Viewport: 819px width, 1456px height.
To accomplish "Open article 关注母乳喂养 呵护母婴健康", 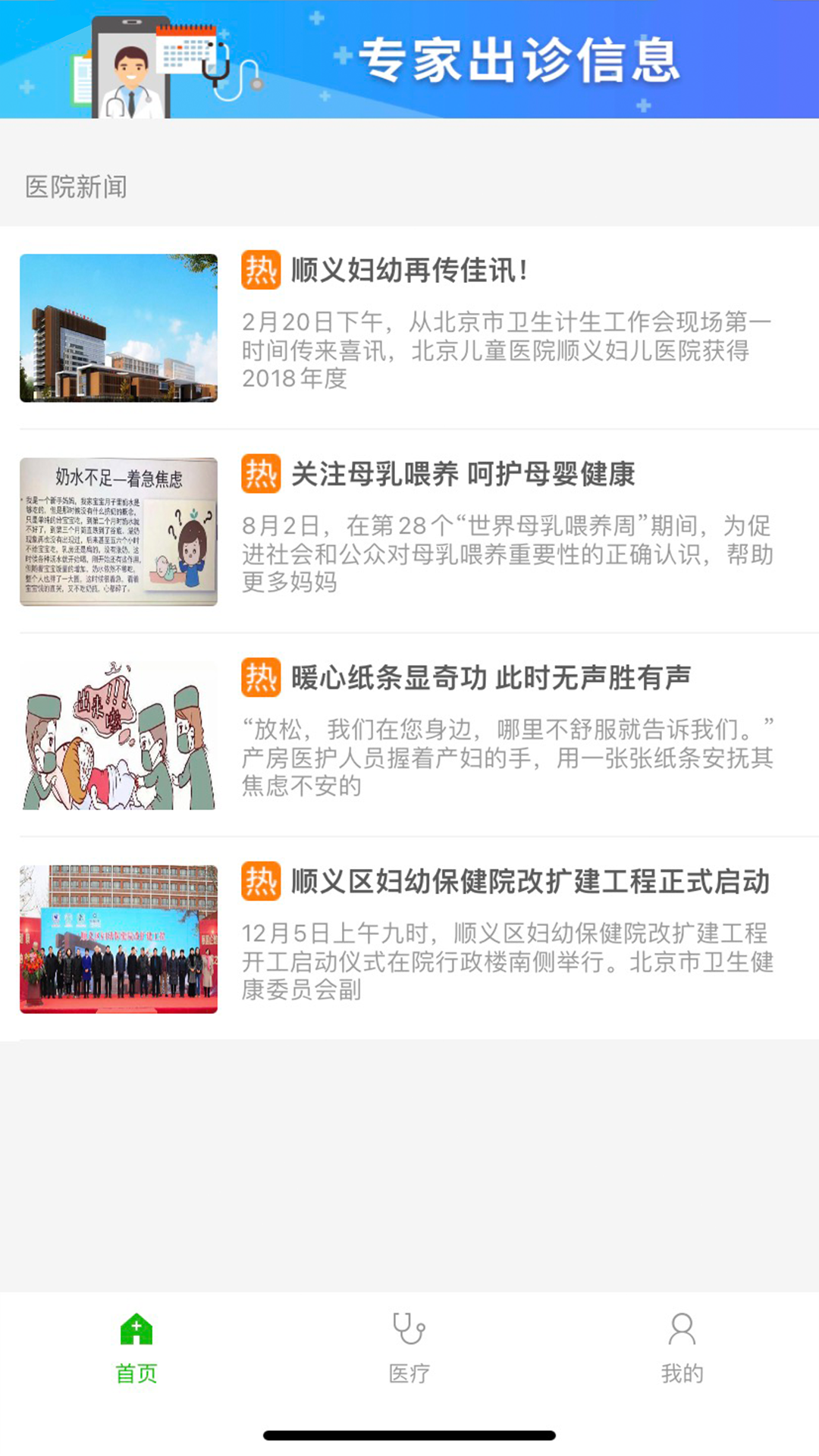I will [x=409, y=531].
